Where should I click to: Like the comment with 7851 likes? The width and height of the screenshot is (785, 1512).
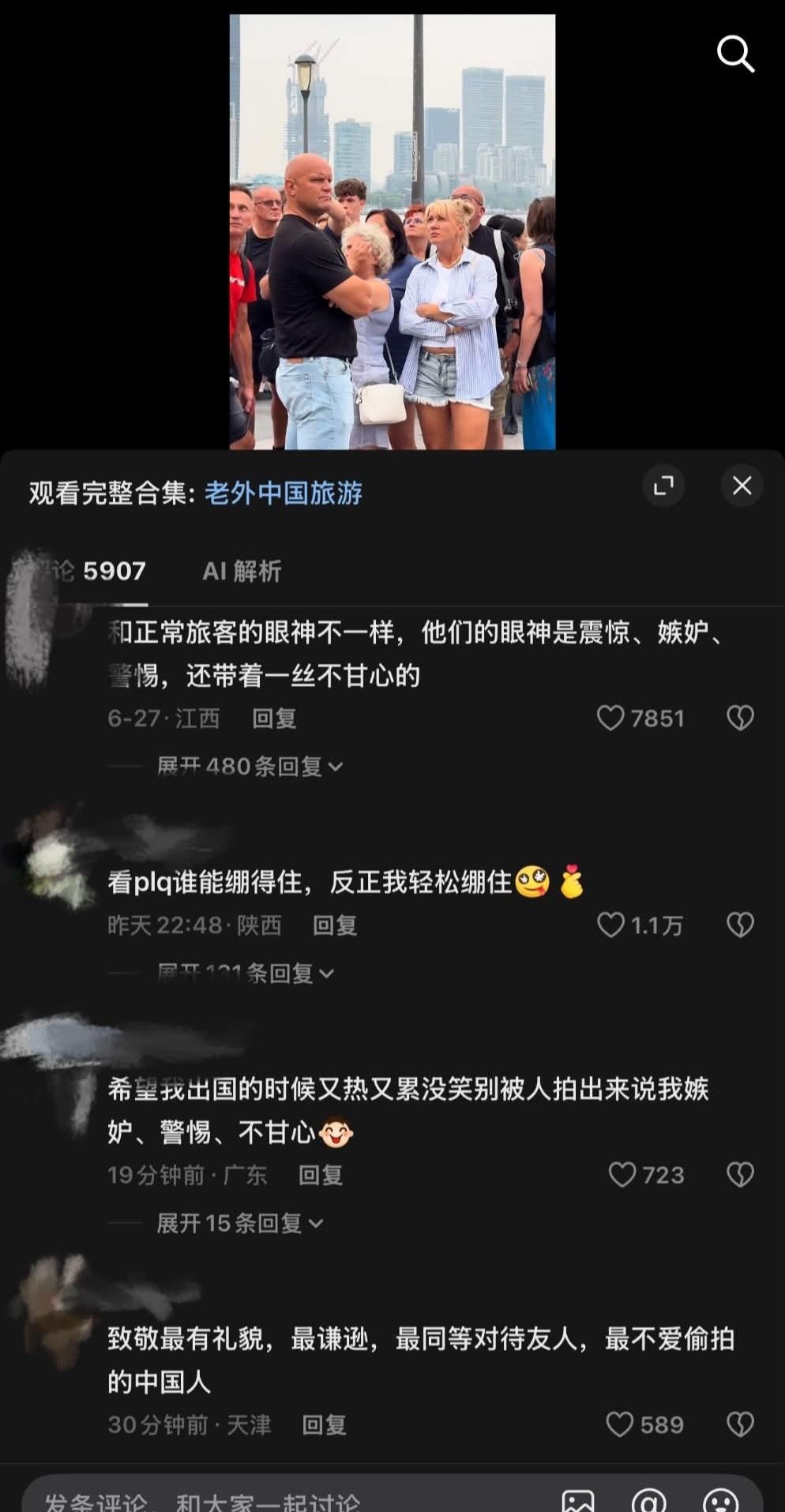tap(610, 718)
